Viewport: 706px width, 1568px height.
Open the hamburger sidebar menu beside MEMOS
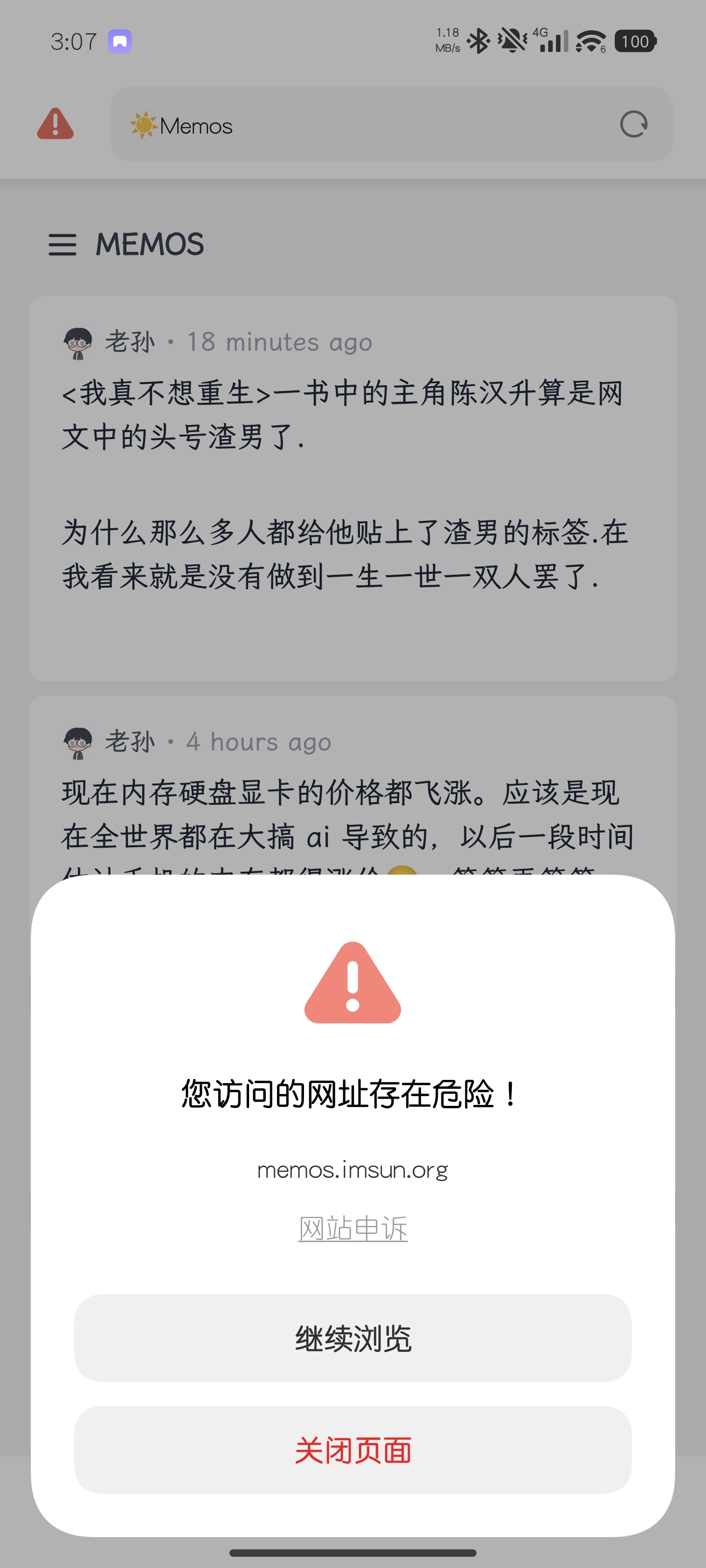[x=63, y=245]
